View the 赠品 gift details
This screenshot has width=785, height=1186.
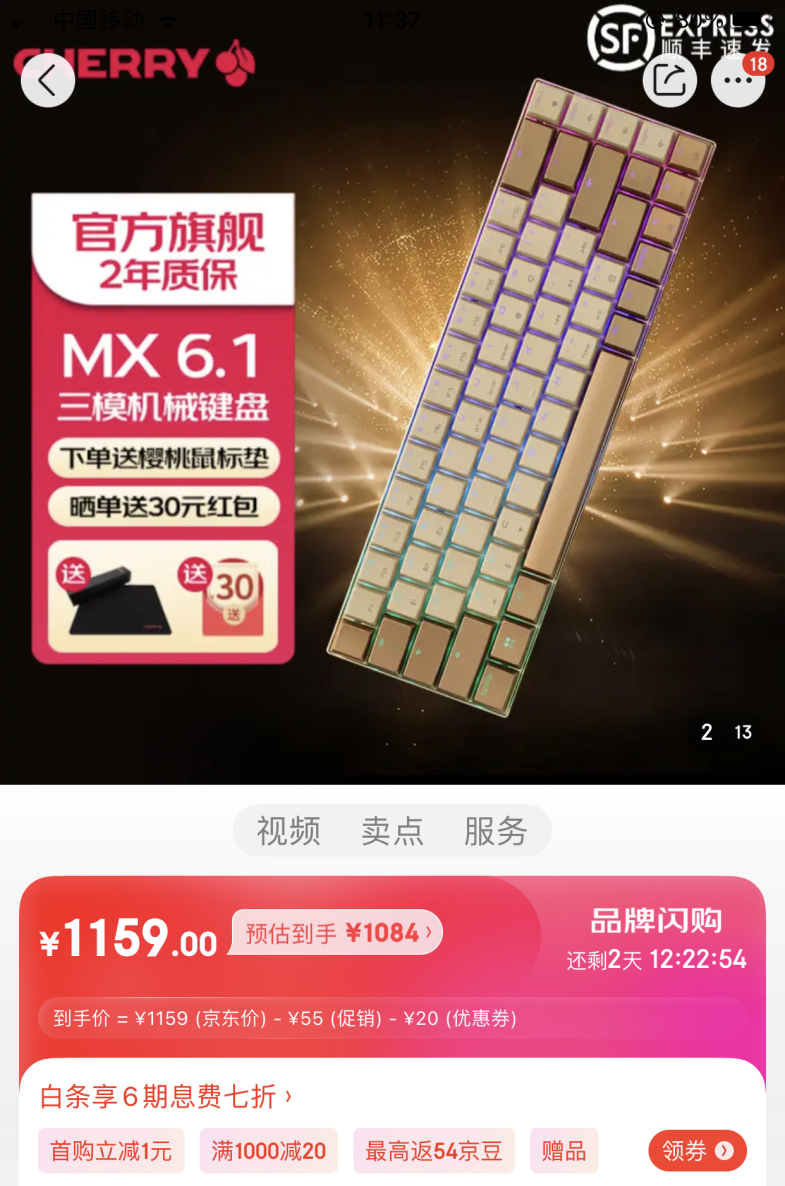click(564, 1151)
